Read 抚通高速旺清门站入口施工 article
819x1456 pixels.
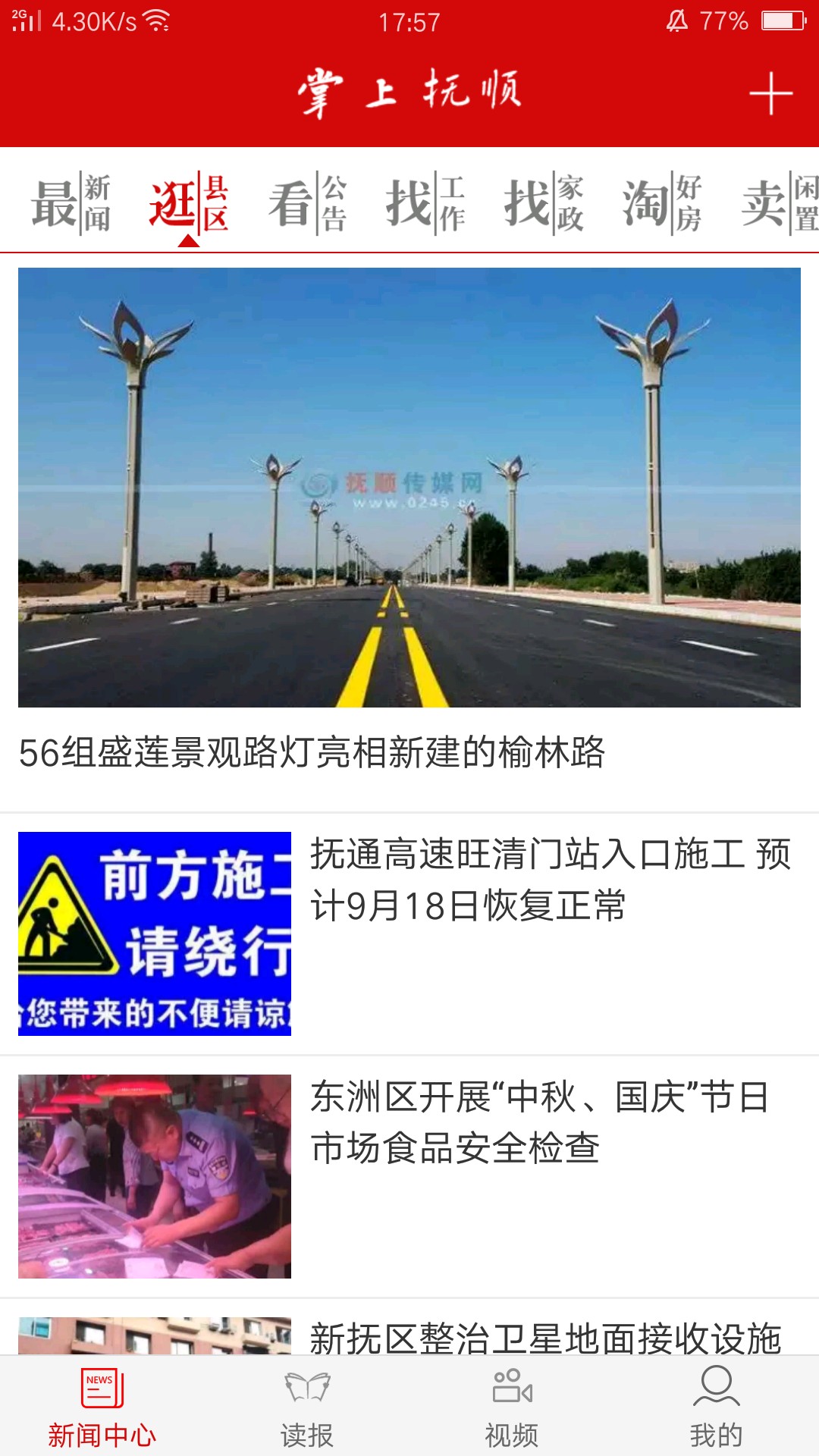click(550, 880)
